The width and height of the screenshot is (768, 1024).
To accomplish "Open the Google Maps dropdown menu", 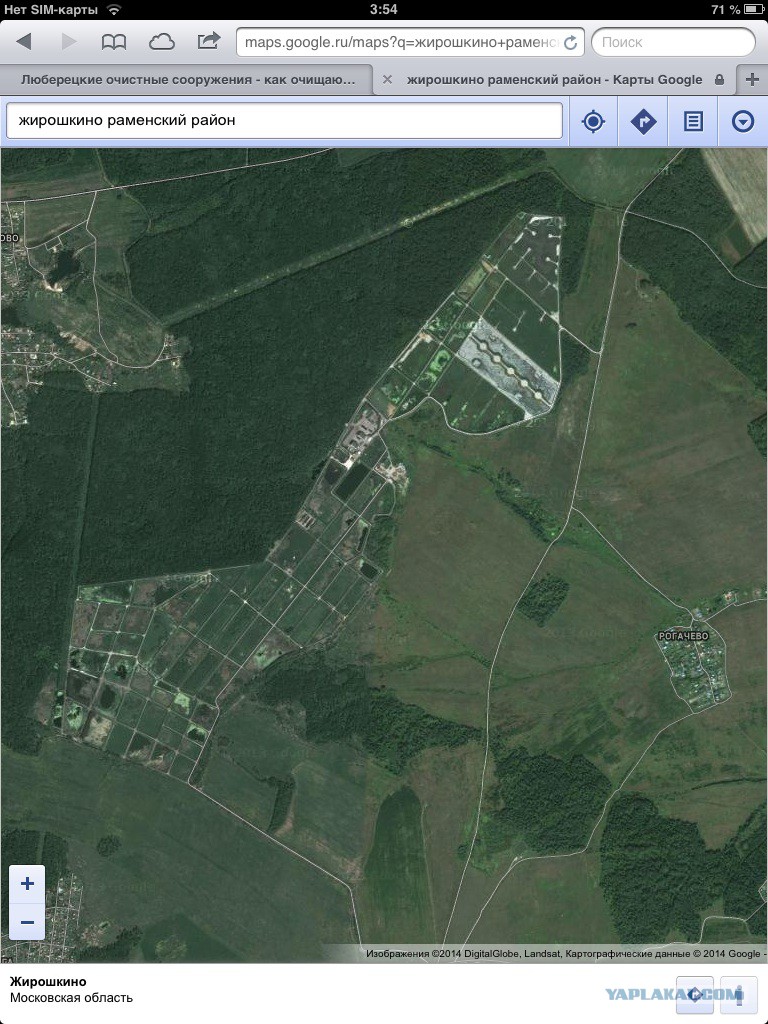I will point(743,121).
